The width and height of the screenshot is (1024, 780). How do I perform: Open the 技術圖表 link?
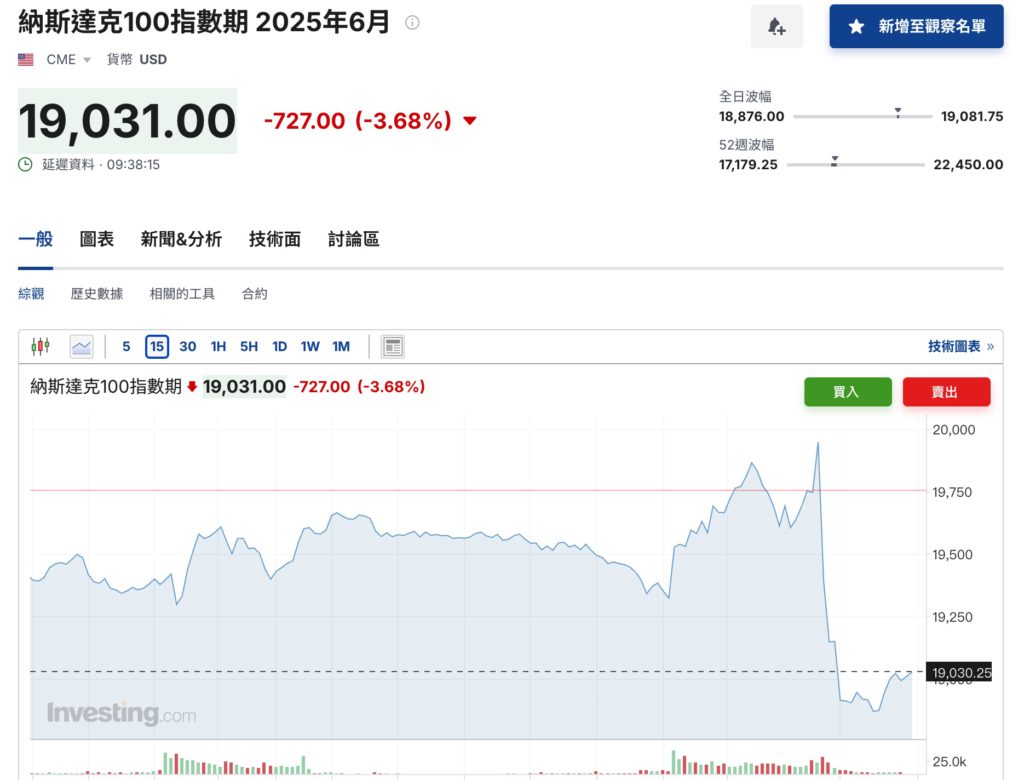pos(960,347)
